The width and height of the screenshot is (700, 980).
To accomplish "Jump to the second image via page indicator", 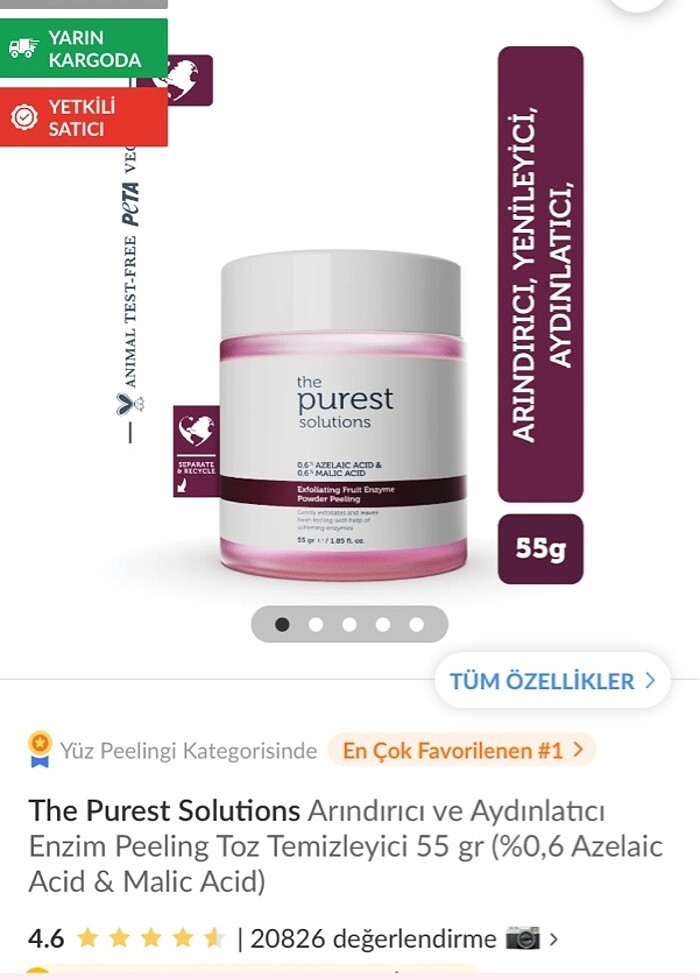I will tap(316, 624).
